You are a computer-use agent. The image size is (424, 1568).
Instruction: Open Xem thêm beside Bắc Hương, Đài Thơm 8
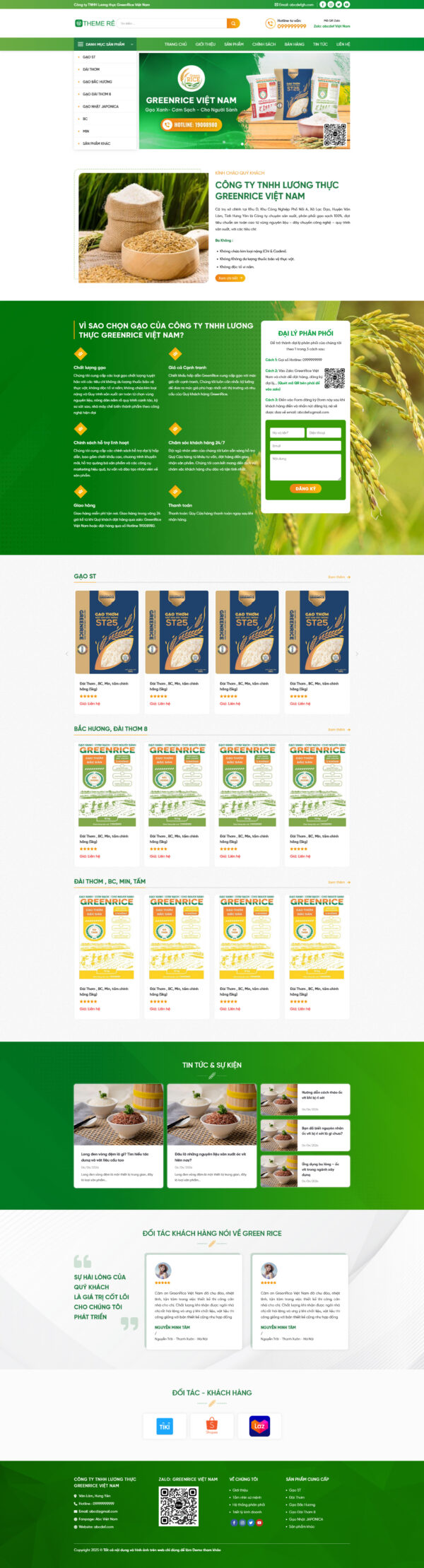[338, 729]
